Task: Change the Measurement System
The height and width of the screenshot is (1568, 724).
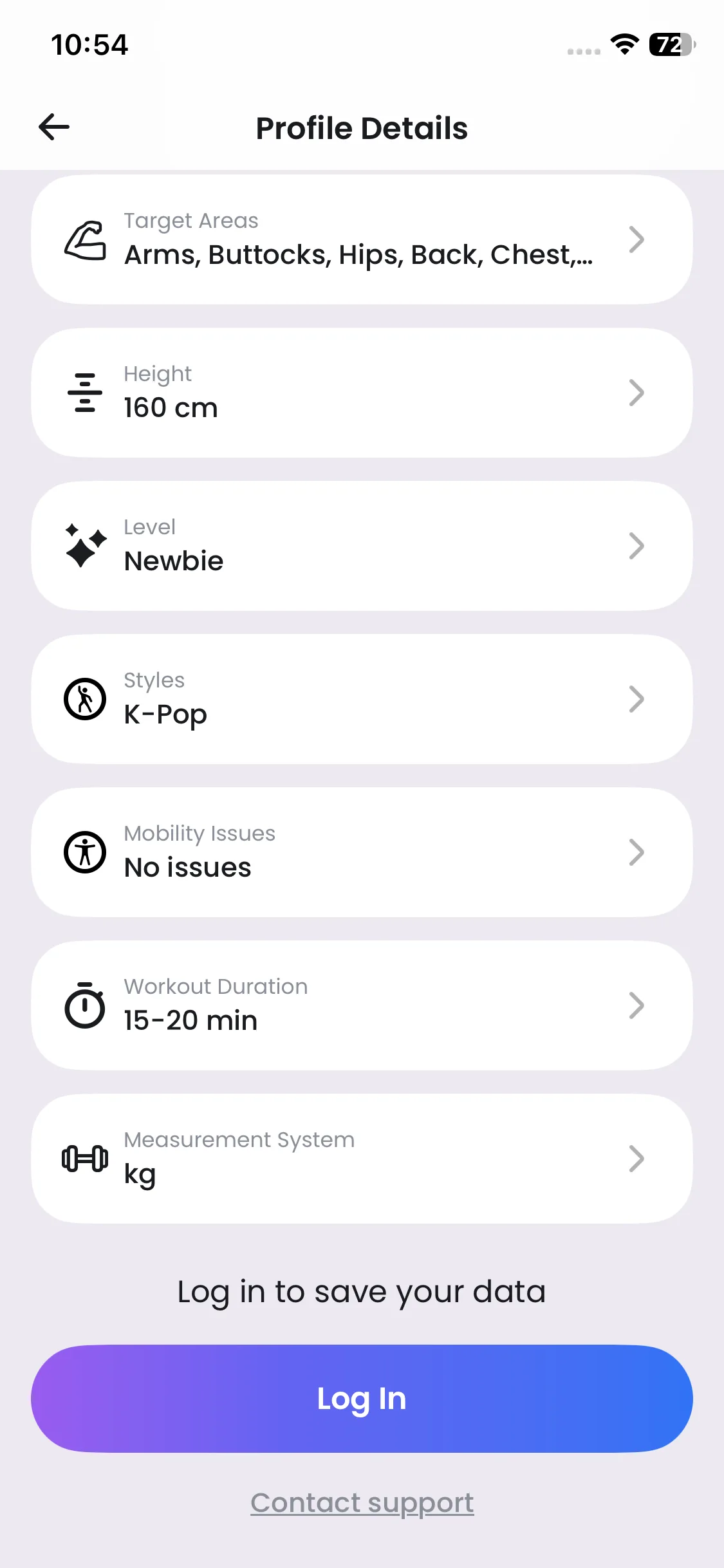Action: pyautogui.click(x=362, y=1159)
